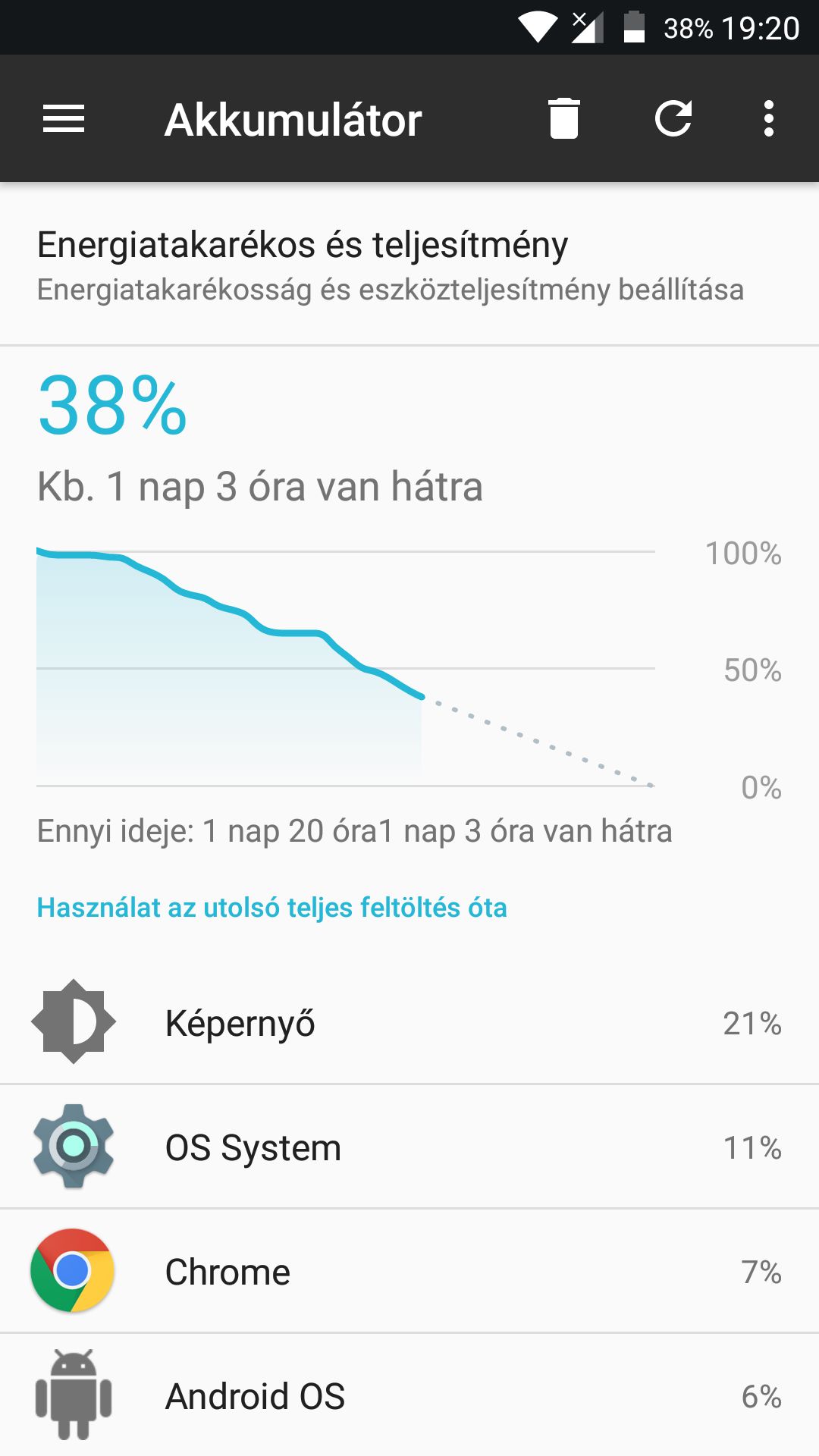This screenshot has height=1456, width=819.
Task: Refresh the battery statistics
Action: click(x=673, y=119)
